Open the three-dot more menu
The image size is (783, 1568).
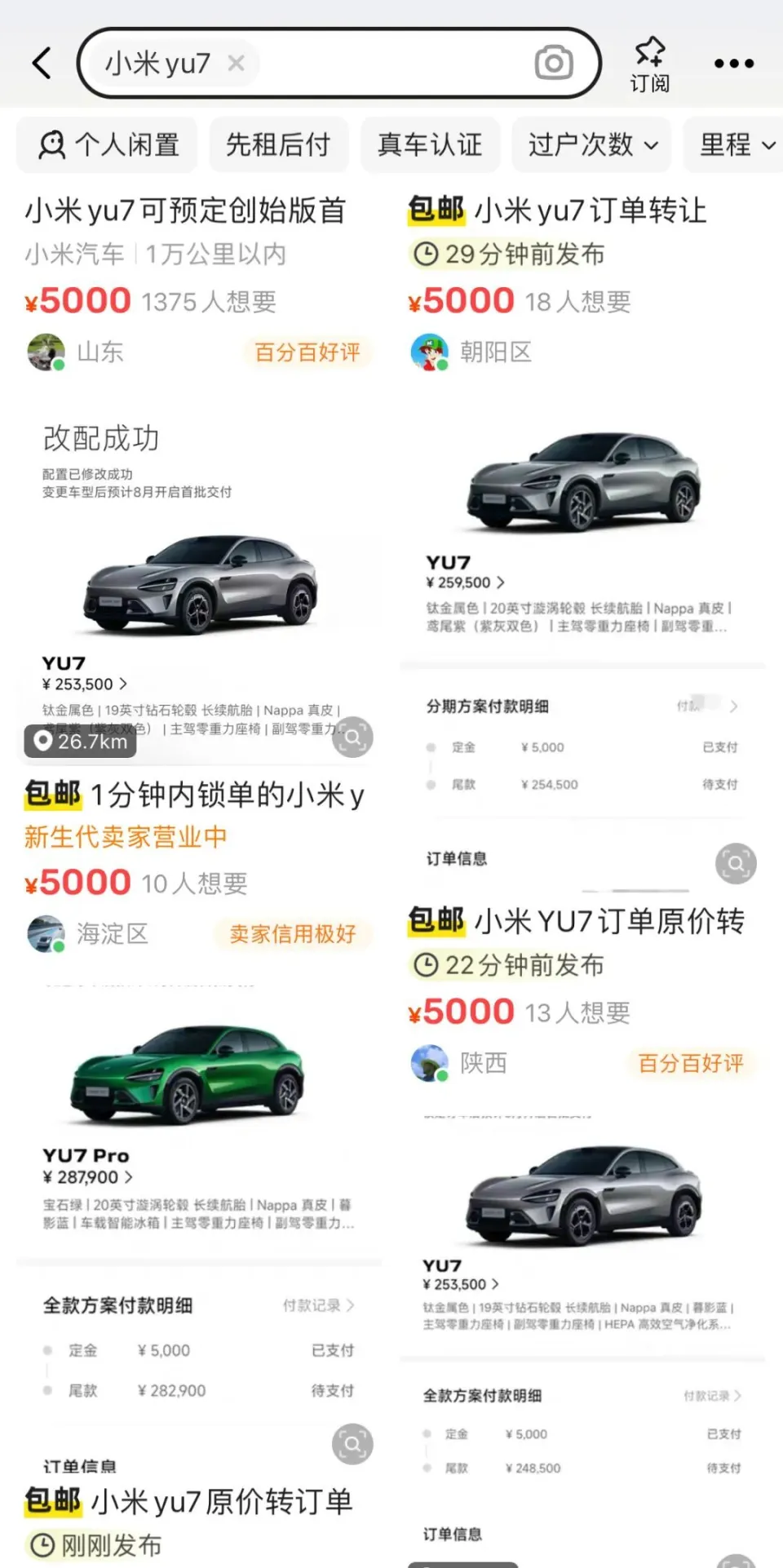(734, 63)
